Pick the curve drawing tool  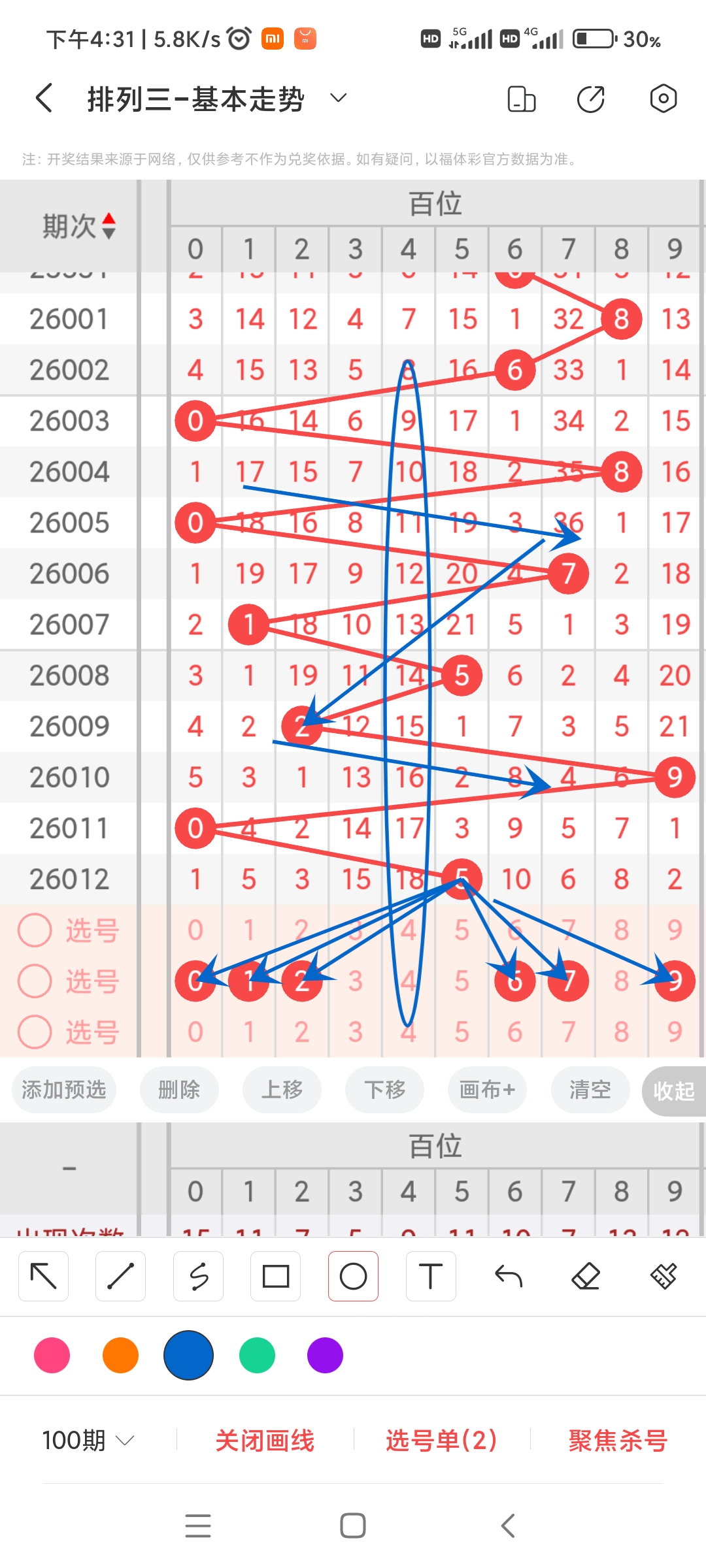pos(198,1275)
